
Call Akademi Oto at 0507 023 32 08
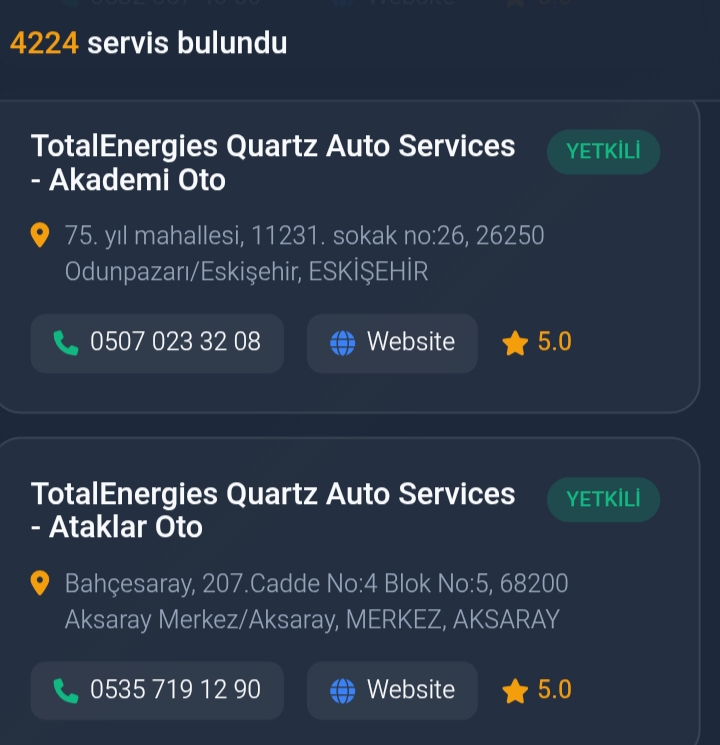[x=157, y=343]
